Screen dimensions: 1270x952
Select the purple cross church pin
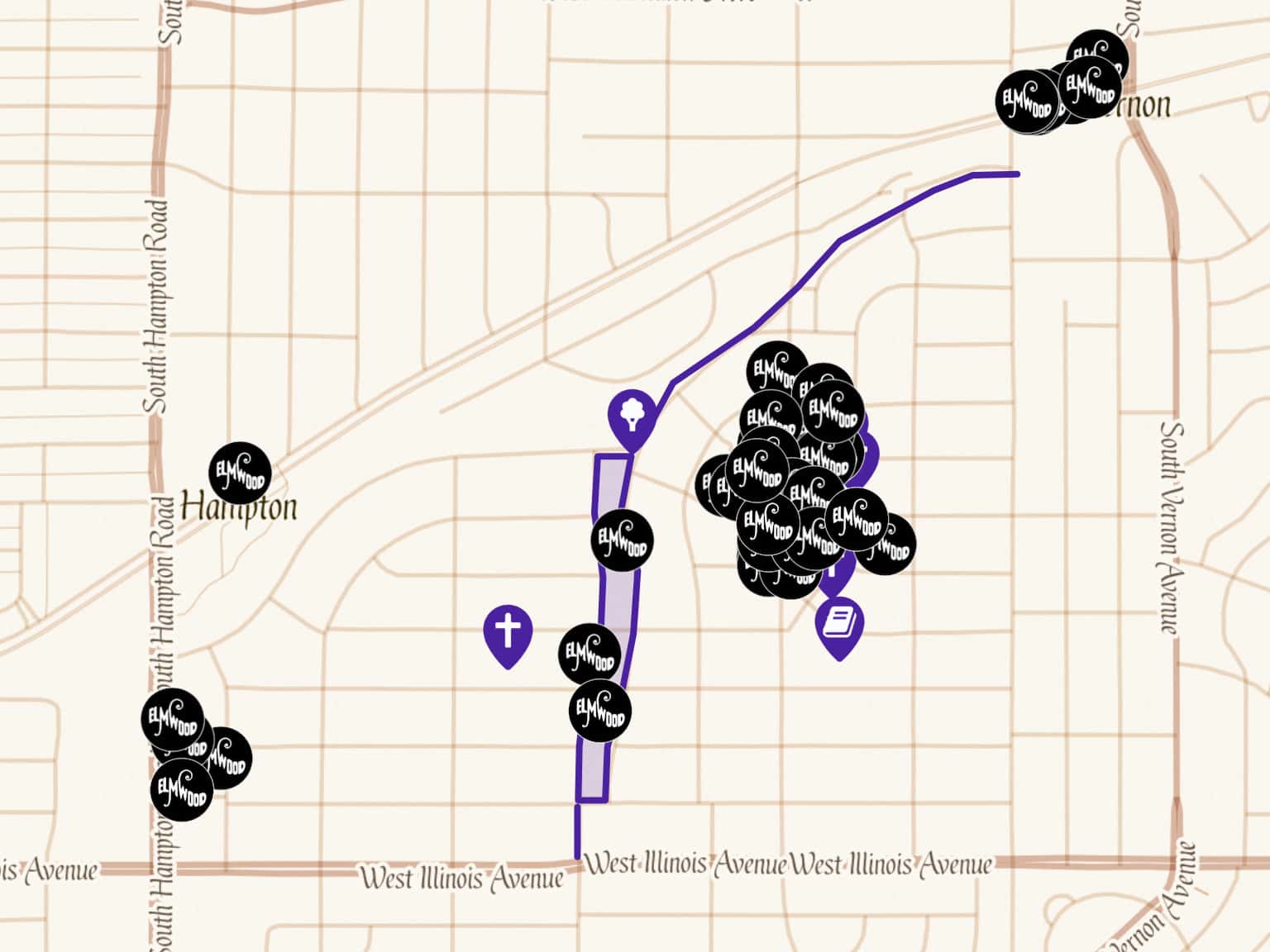coord(508,632)
